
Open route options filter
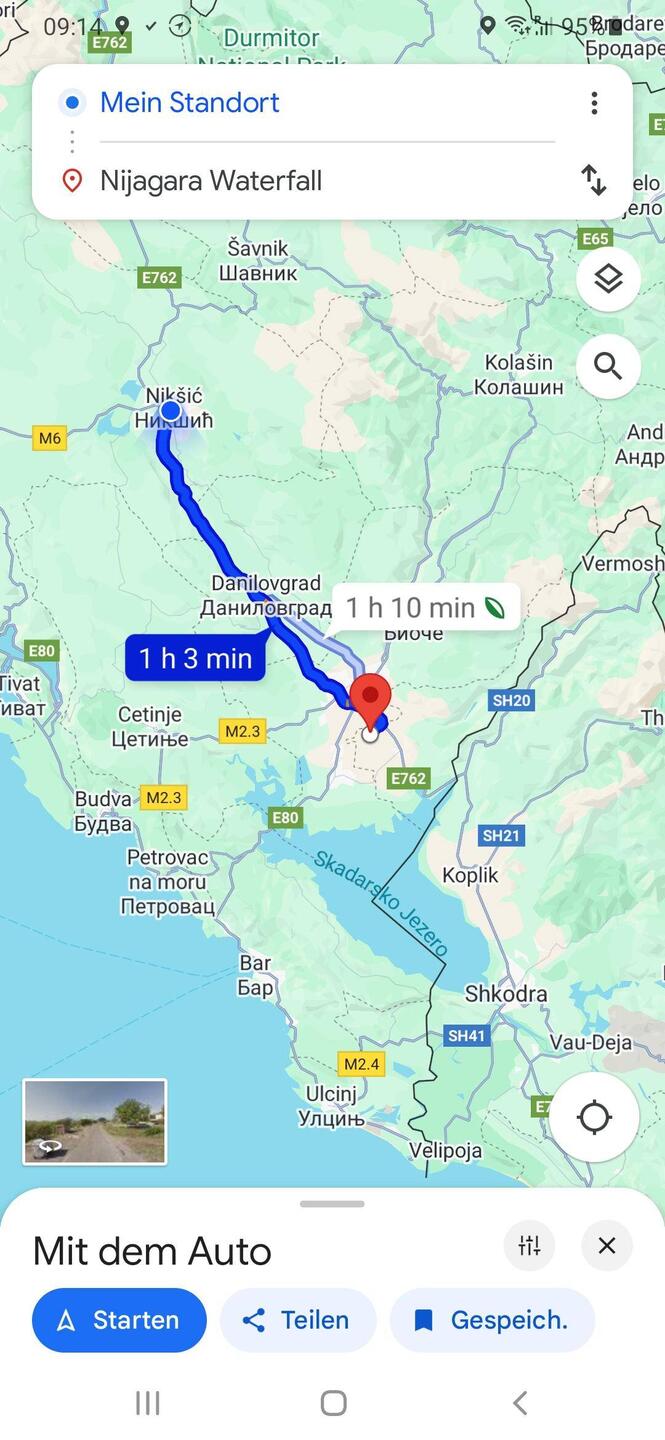tap(529, 1245)
